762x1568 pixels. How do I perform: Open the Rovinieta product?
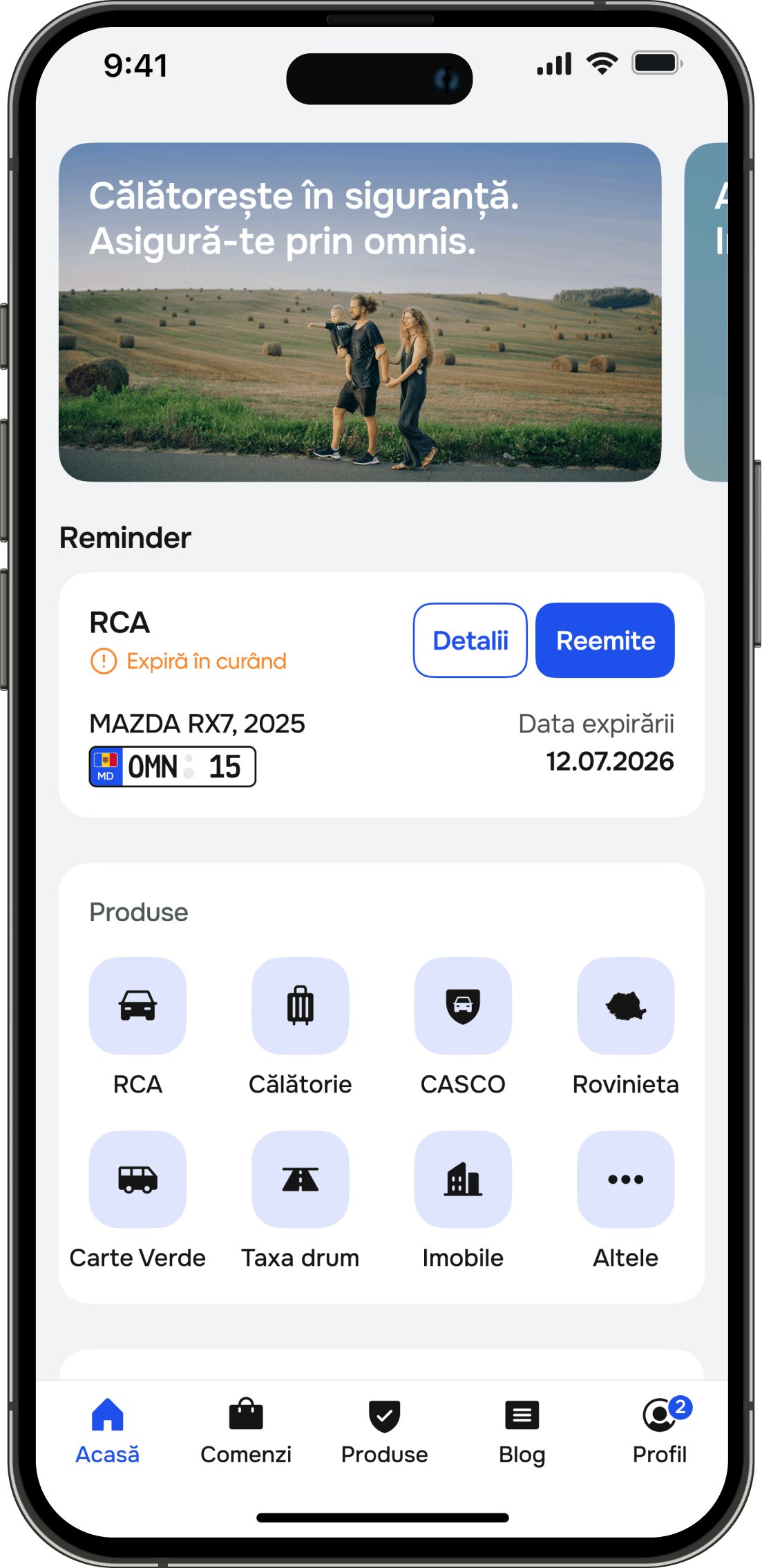pos(625,1005)
